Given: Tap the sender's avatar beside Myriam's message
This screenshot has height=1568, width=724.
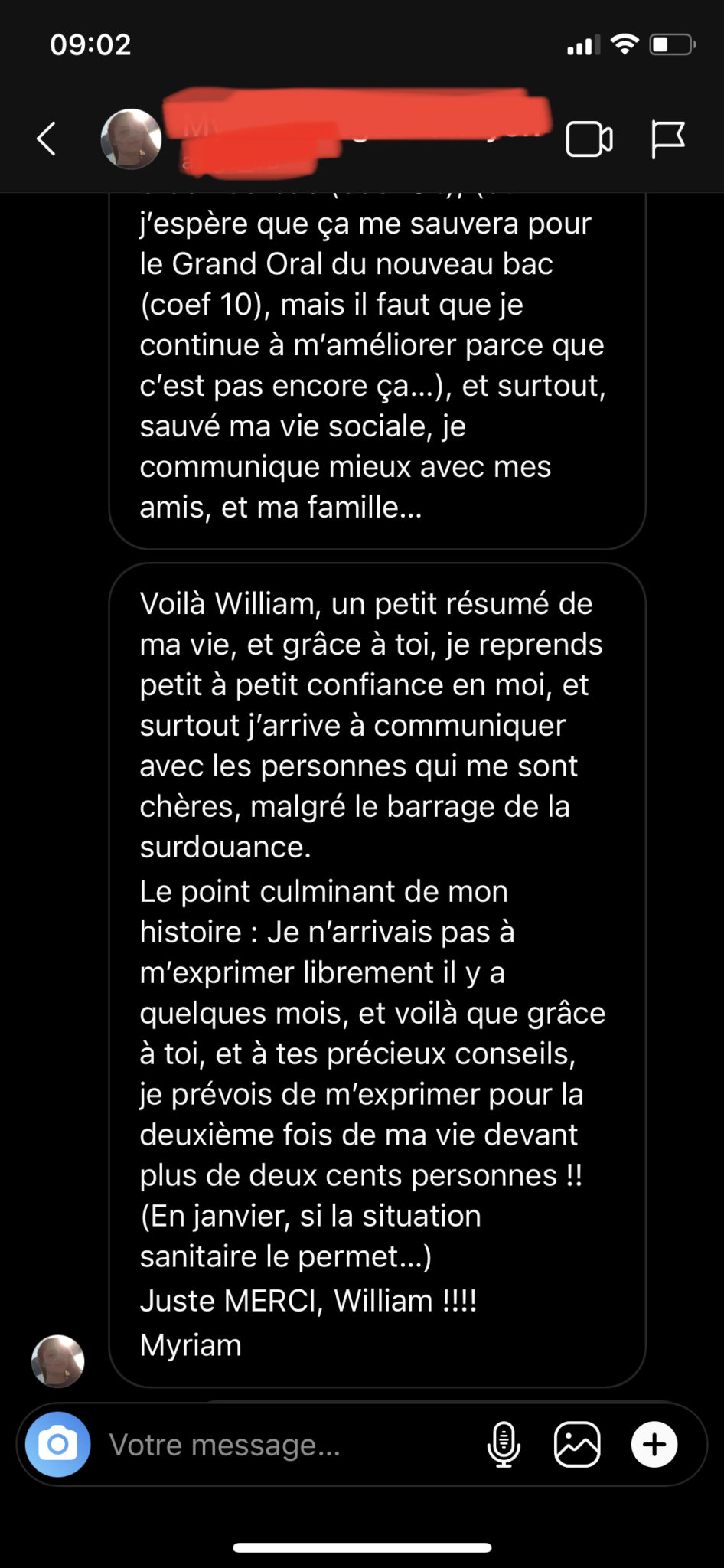Looking at the screenshot, I should 57,1361.
